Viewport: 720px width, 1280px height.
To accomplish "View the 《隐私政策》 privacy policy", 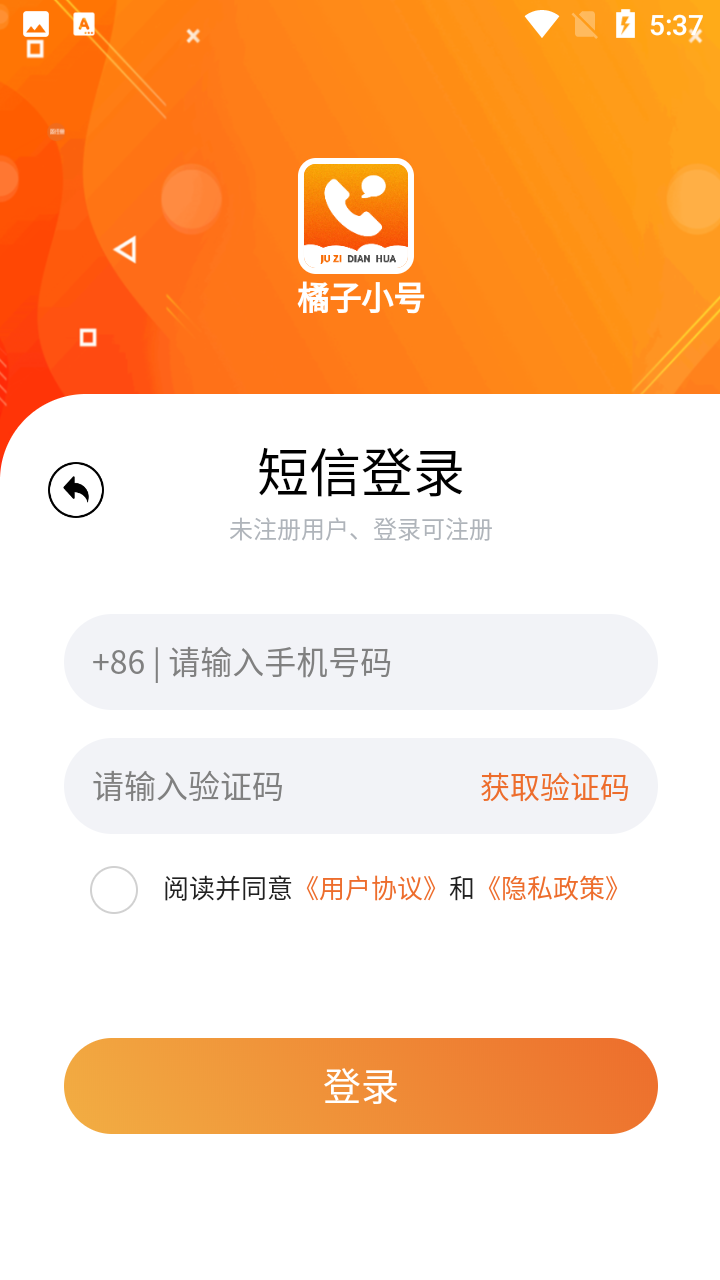I will 551,888.
